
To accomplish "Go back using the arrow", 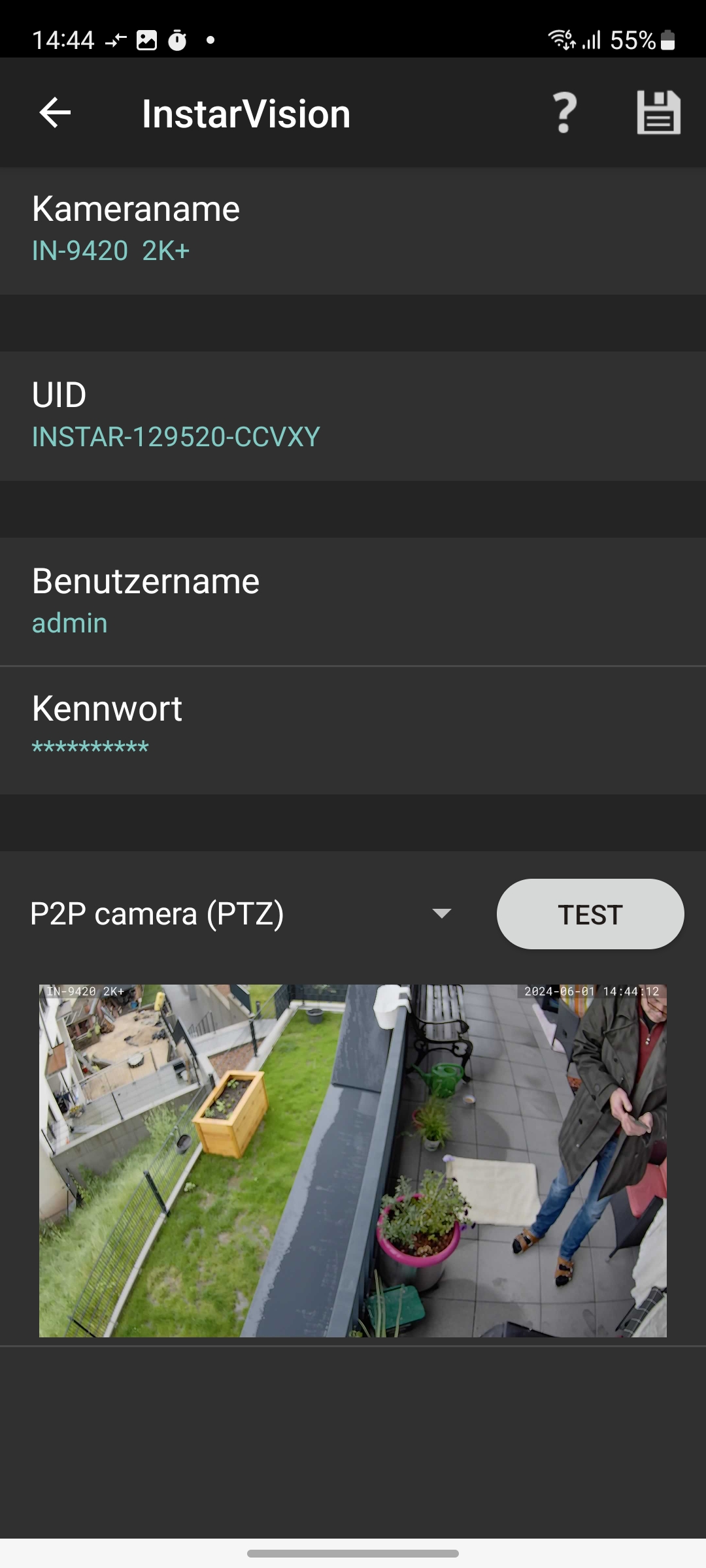I will click(55, 113).
